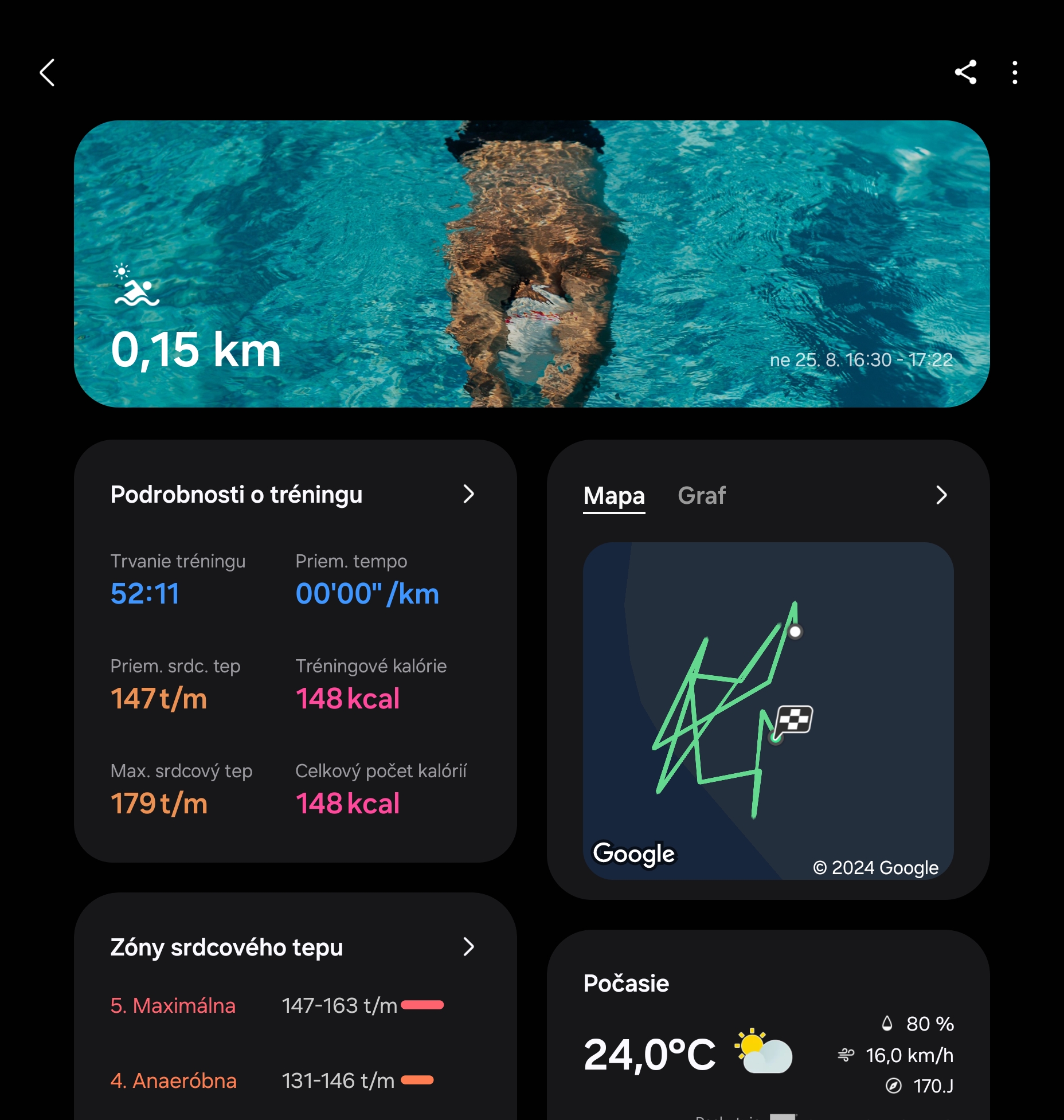Open the swim route map
Image resolution: width=1064 pixels, height=1120 pixels.
(x=768, y=711)
